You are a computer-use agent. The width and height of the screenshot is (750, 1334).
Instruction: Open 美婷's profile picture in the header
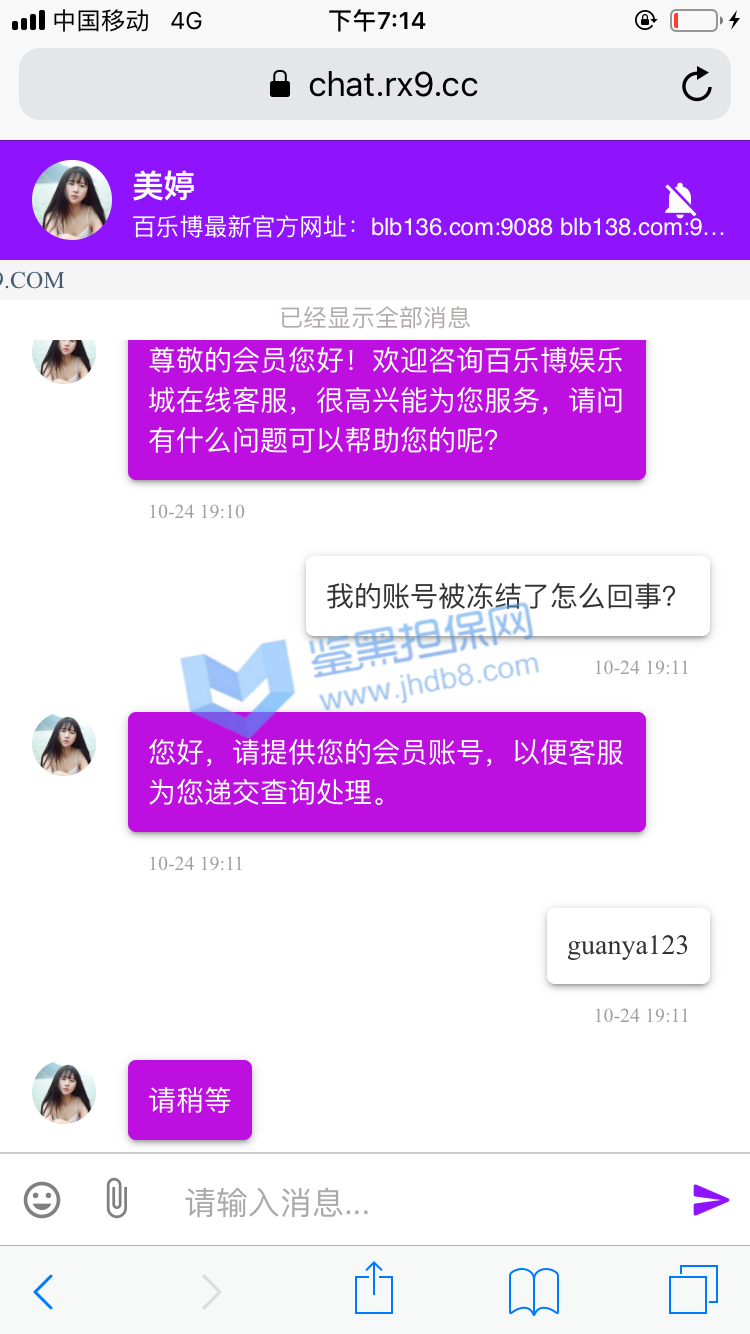point(72,200)
